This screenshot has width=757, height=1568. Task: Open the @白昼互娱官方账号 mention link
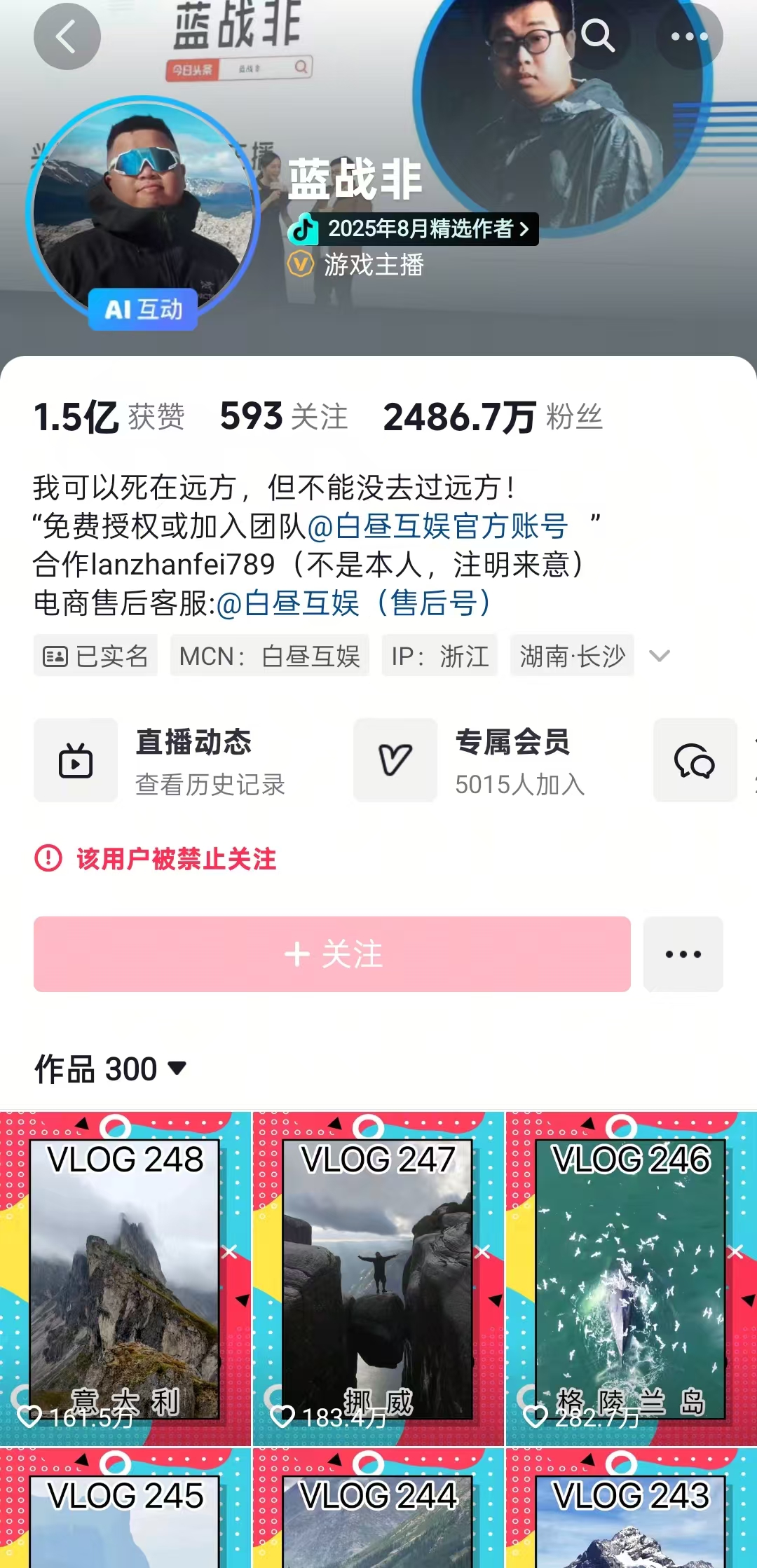[x=437, y=526]
